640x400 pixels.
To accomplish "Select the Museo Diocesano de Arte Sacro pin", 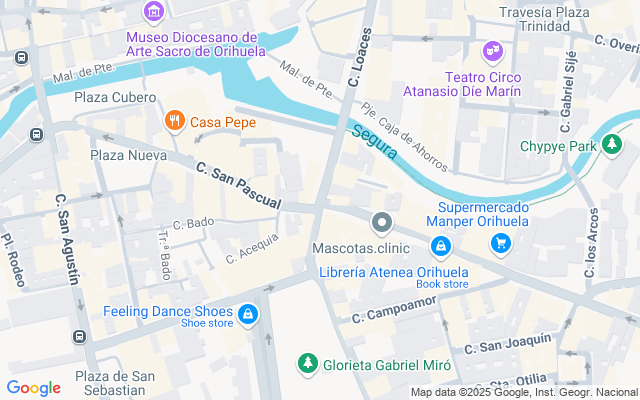I will 153,12.
